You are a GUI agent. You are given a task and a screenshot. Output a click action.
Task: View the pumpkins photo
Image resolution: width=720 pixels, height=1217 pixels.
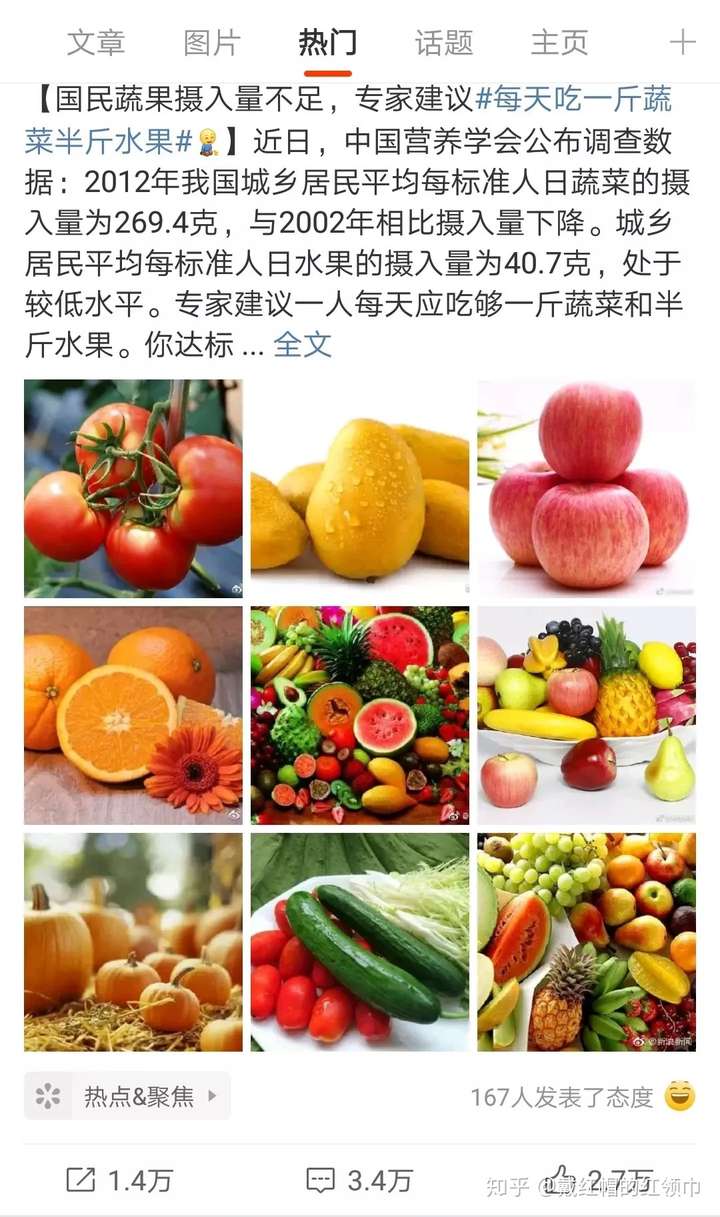133,942
